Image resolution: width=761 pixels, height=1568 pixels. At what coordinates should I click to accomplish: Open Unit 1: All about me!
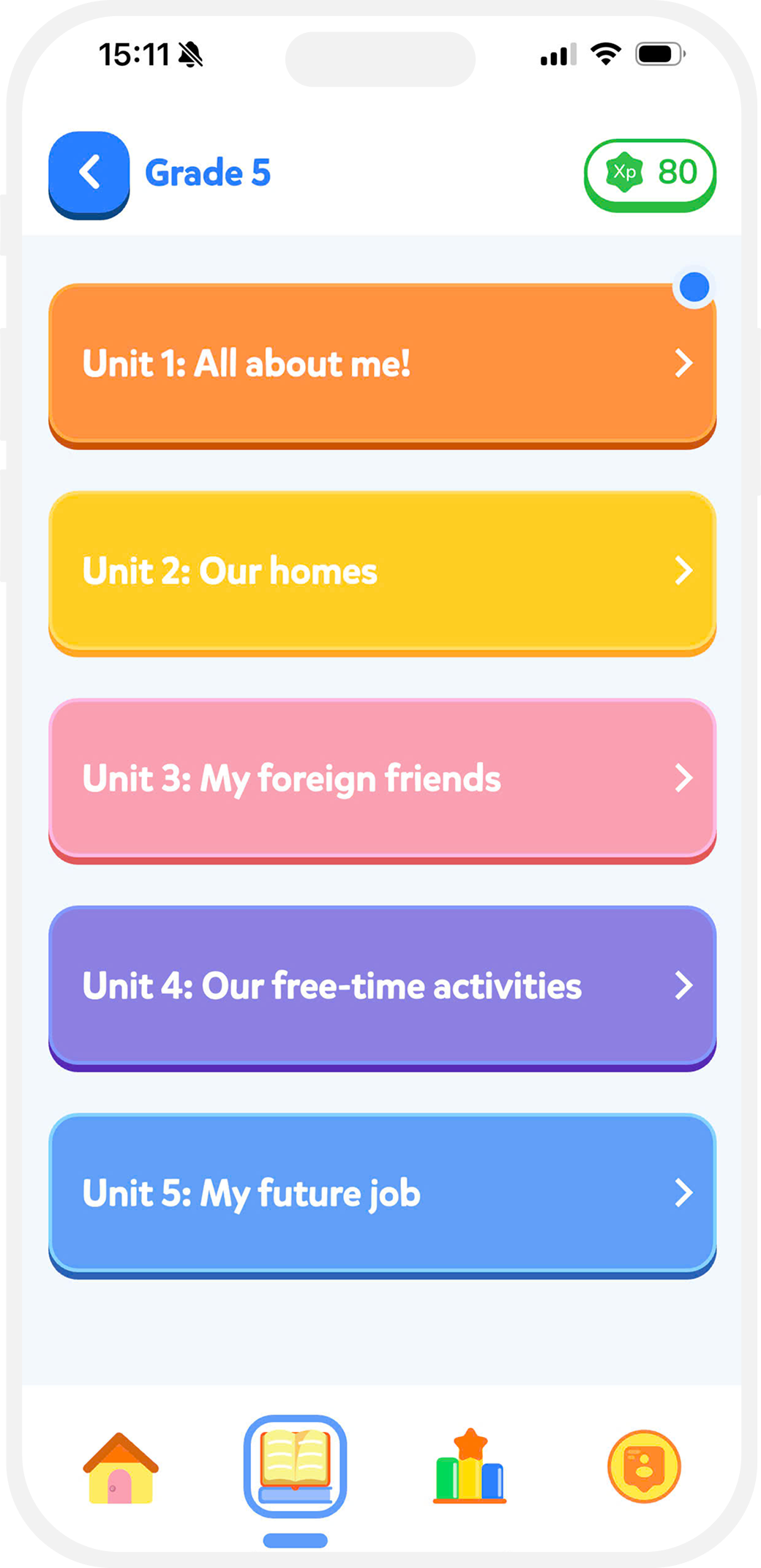click(382, 365)
